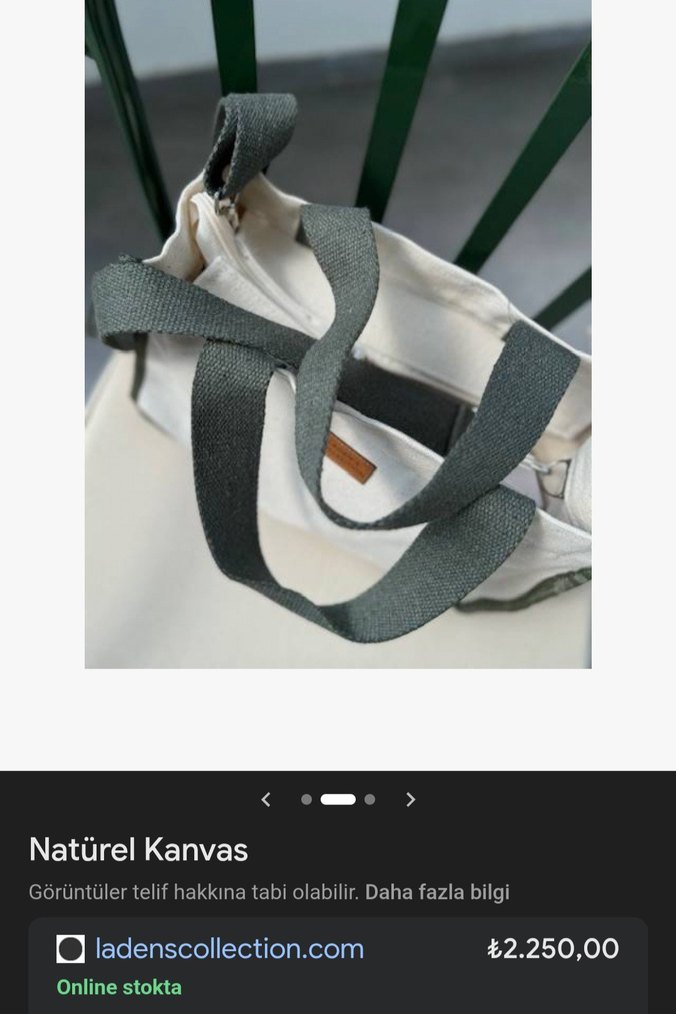Jump to the third image dot

(x=370, y=799)
